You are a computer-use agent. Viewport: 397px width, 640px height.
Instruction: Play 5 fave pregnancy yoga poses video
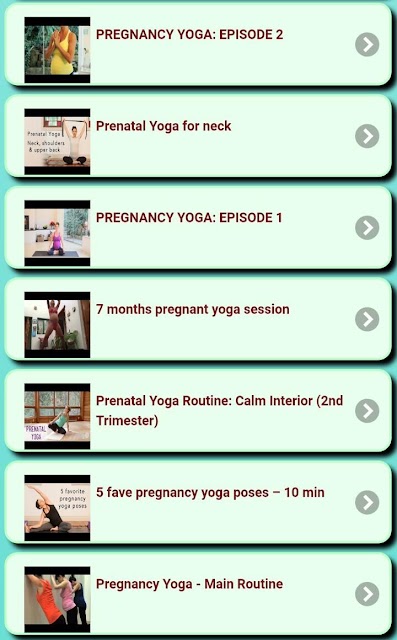[x=198, y=502]
